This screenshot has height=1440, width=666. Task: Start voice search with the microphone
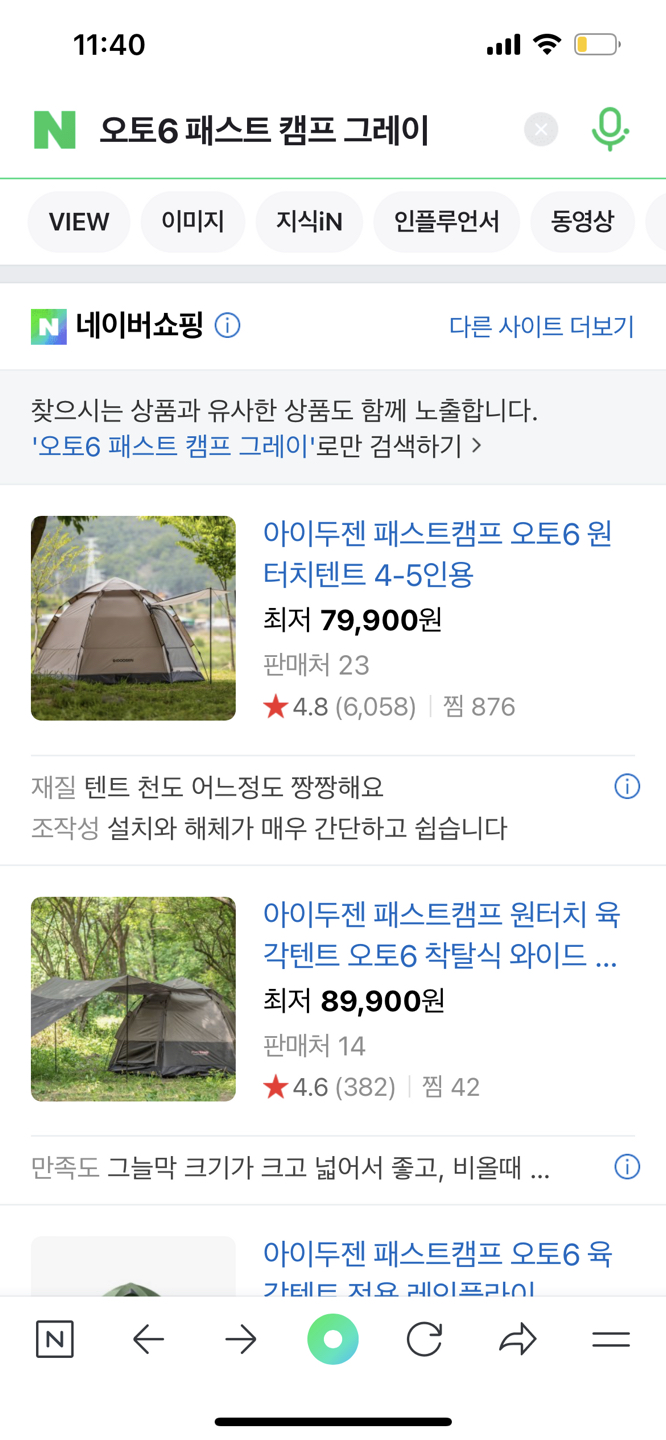[x=609, y=129]
